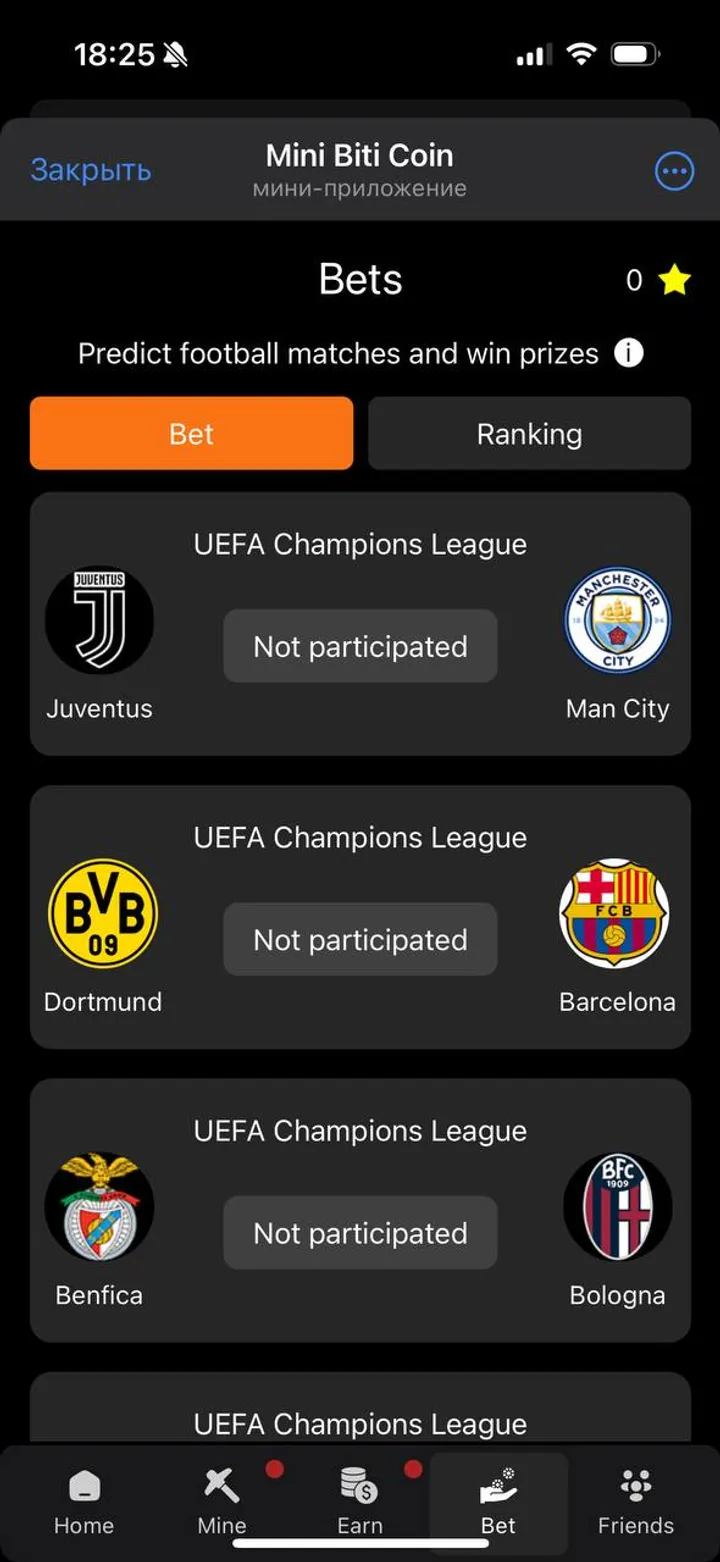Open the Benfica vs Bologna match
The image size is (720, 1562).
pyautogui.click(x=360, y=1232)
